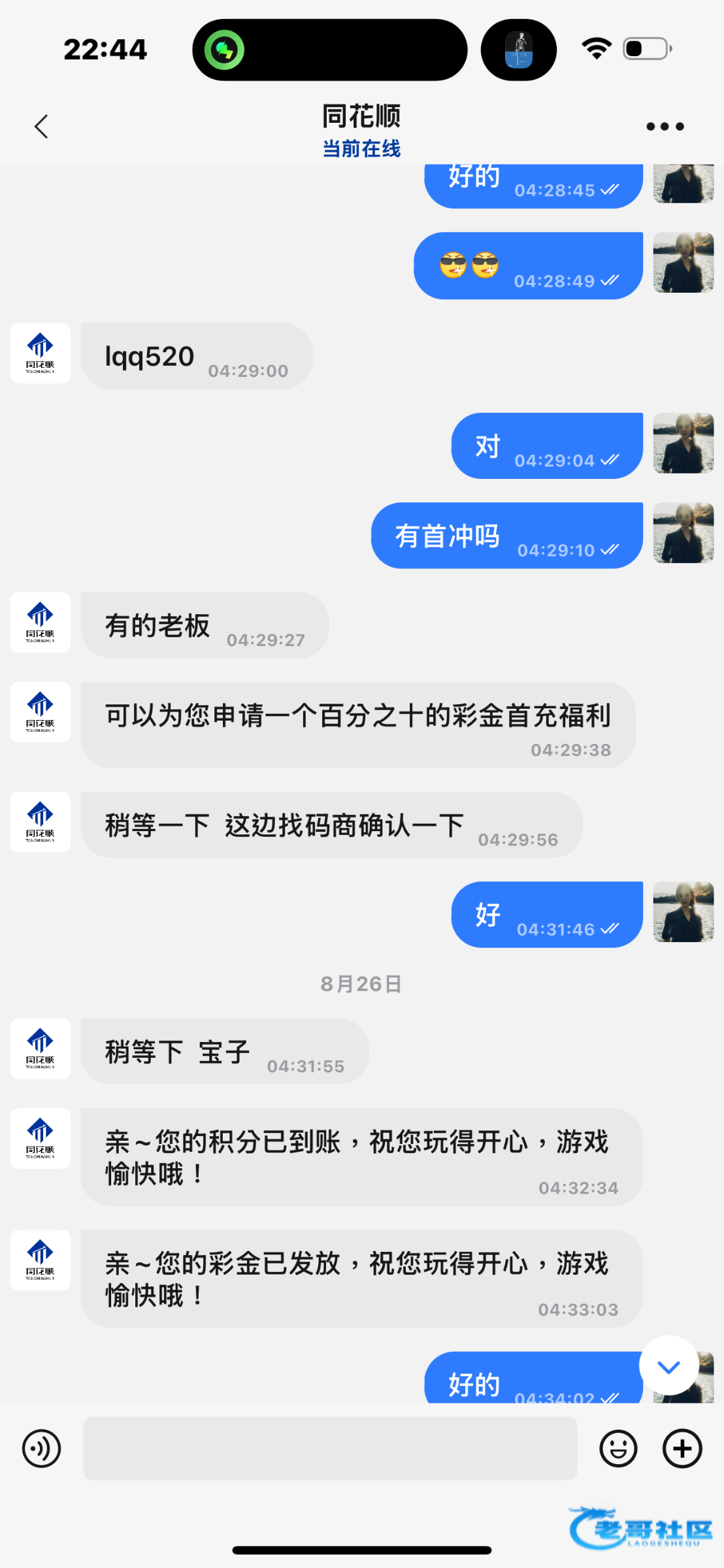The width and height of the screenshot is (724, 1568).
Task: Jump to the latest messages
Action: pos(668,1366)
